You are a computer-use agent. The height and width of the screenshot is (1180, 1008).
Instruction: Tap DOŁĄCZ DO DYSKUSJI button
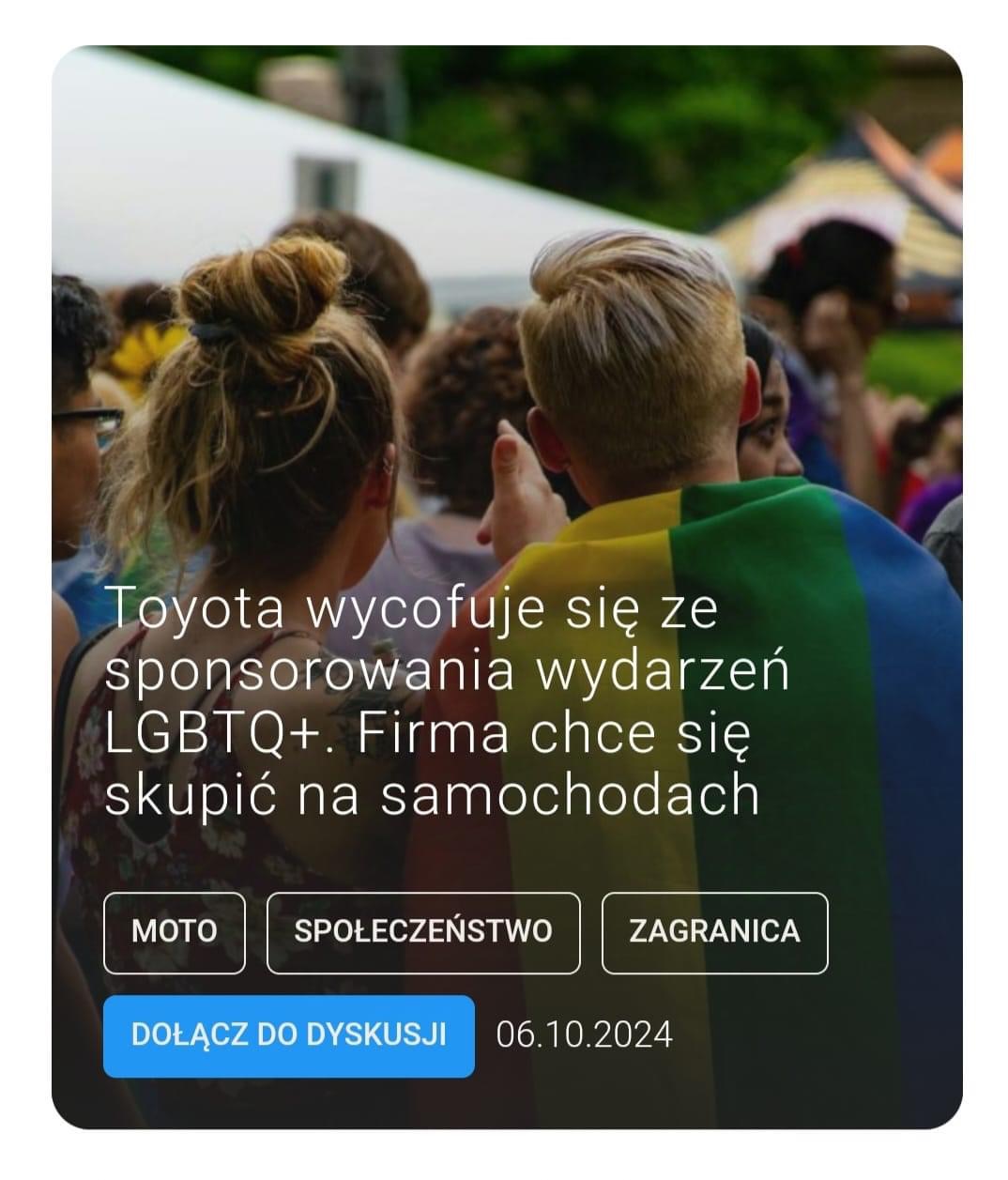(289, 1034)
